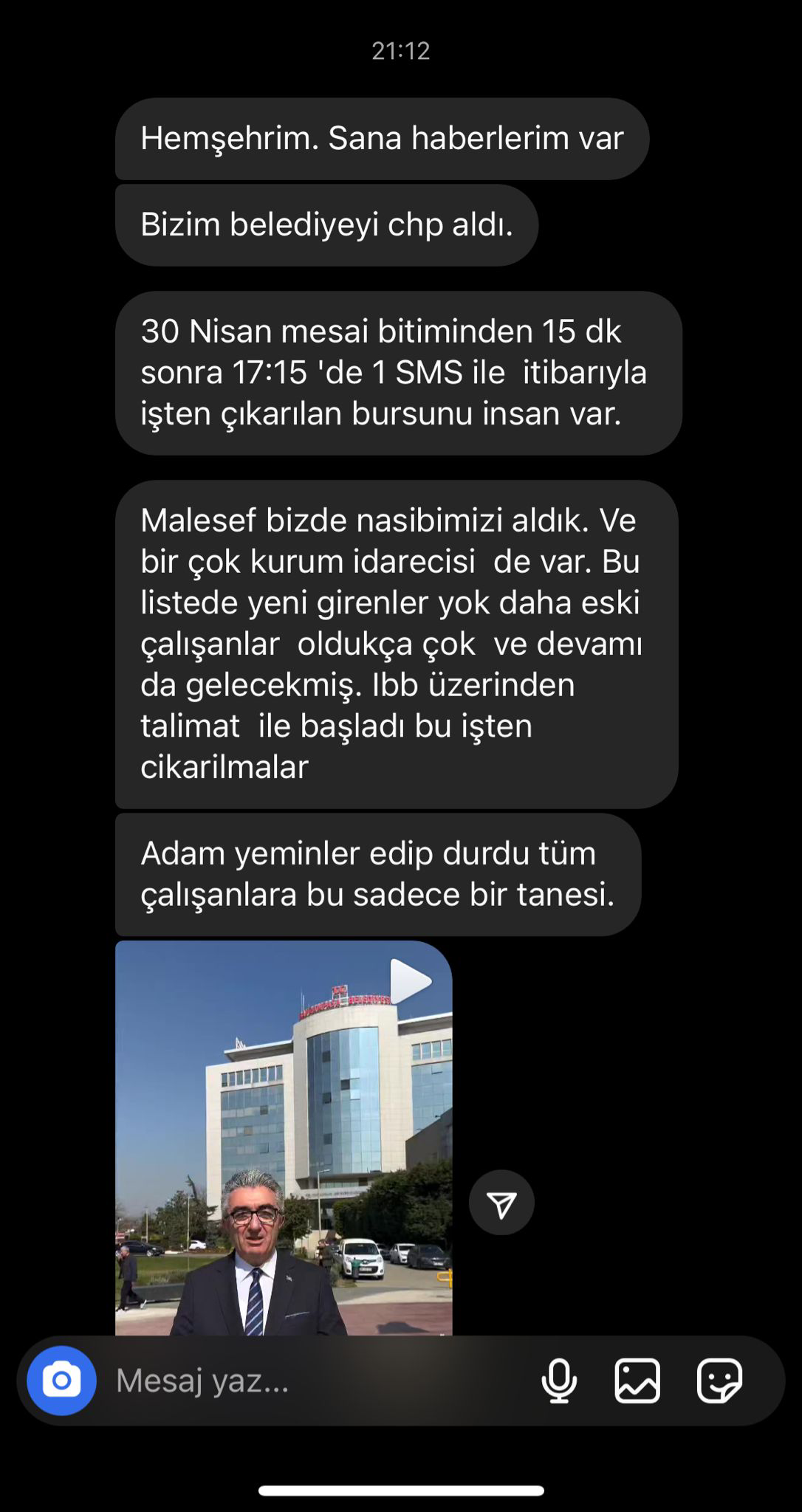Open the sticker picker
The image size is (802, 1512).
pos(719,1381)
